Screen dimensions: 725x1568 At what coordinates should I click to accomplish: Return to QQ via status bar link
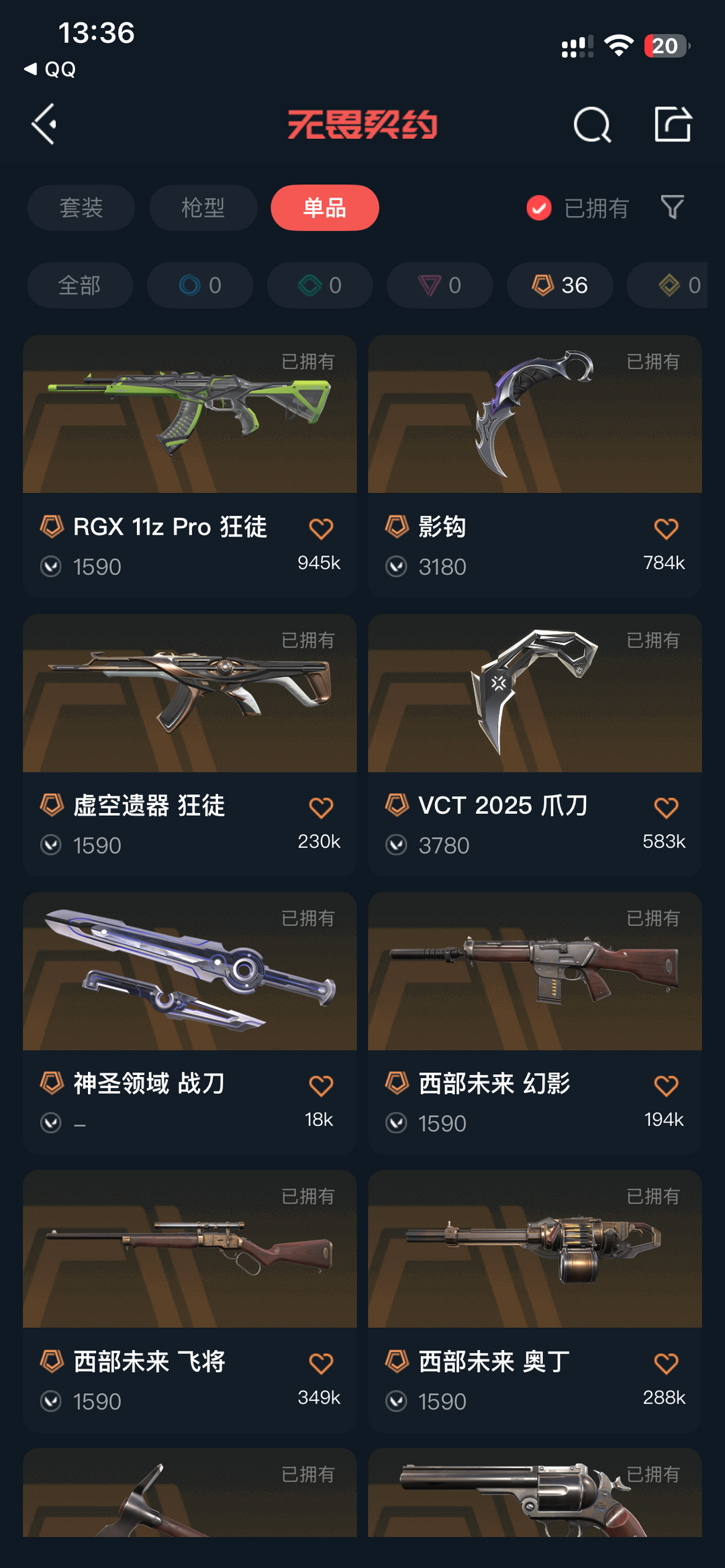coord(51,69)
